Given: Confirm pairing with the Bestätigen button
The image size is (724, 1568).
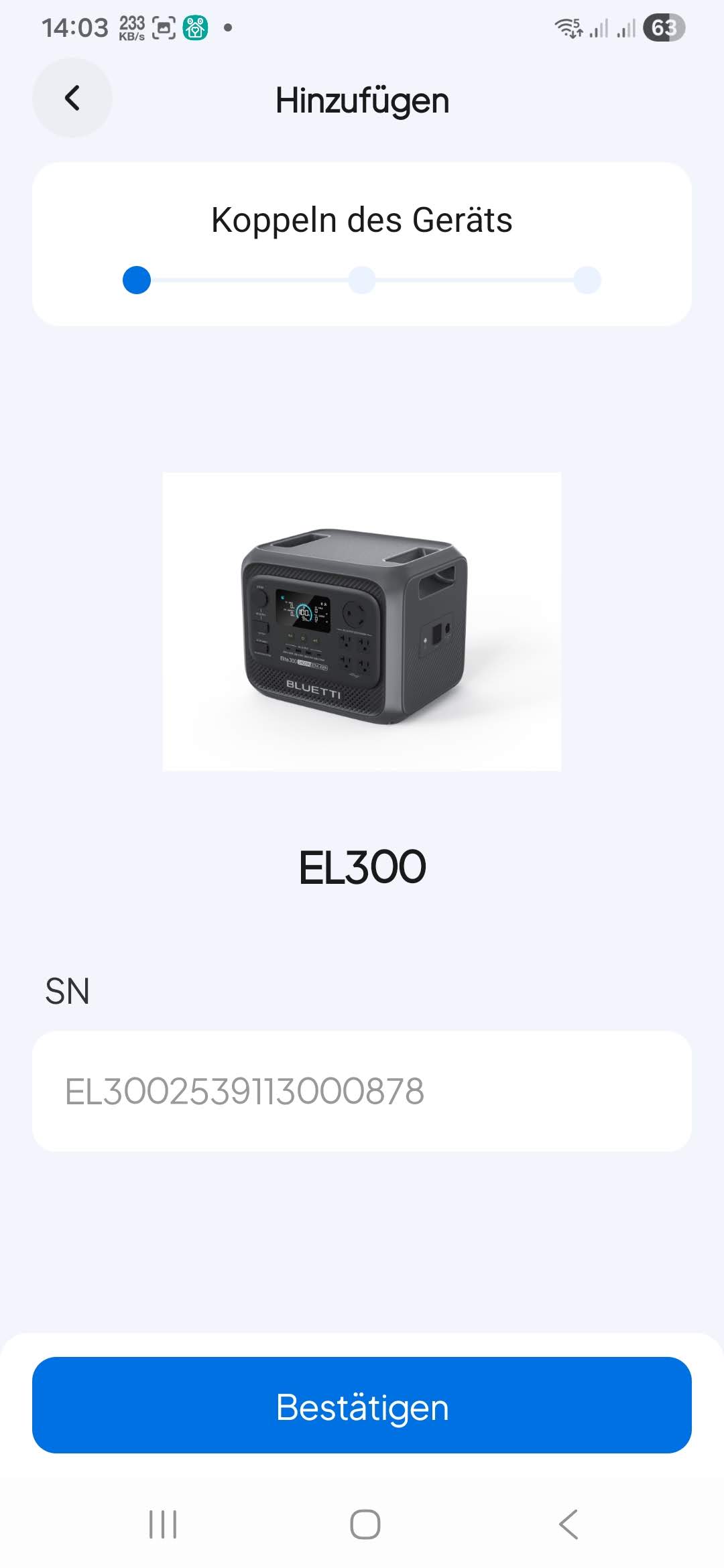Looking at the screenshot, I should (362, 1407).
